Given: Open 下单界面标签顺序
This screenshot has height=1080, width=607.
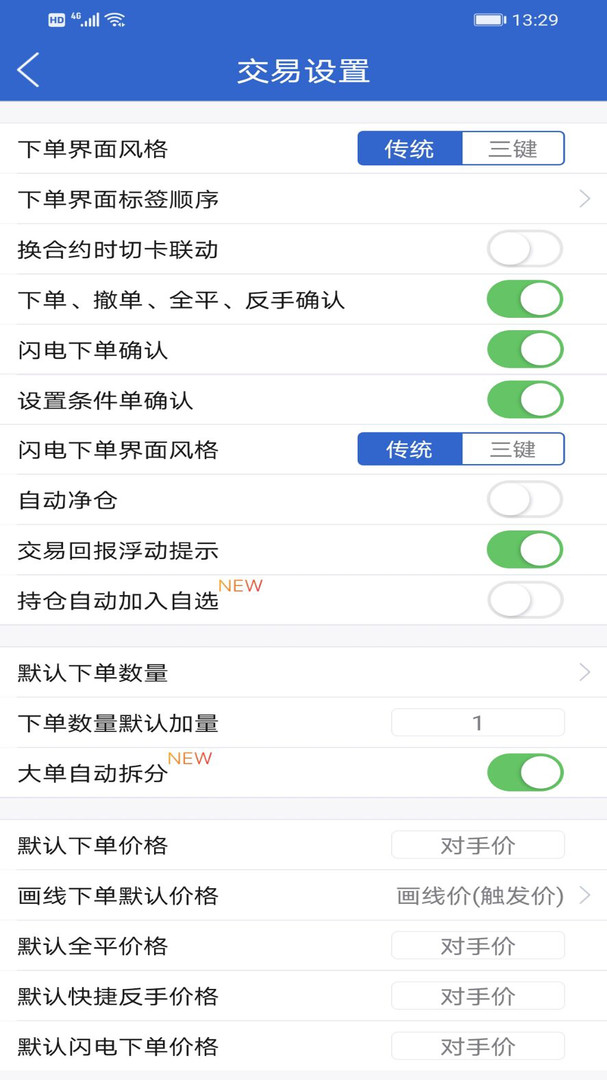Looking at the screenshot, I should point(303,199).
